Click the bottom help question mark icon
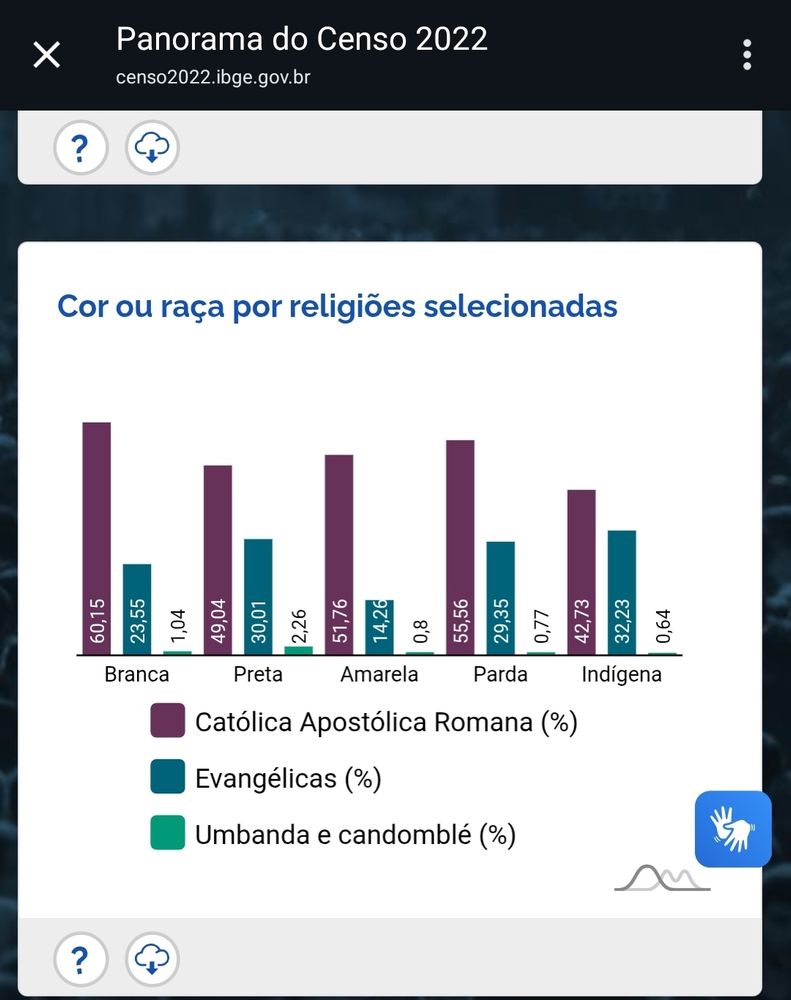Viewport: 791px width, 1000px height. 81,959
